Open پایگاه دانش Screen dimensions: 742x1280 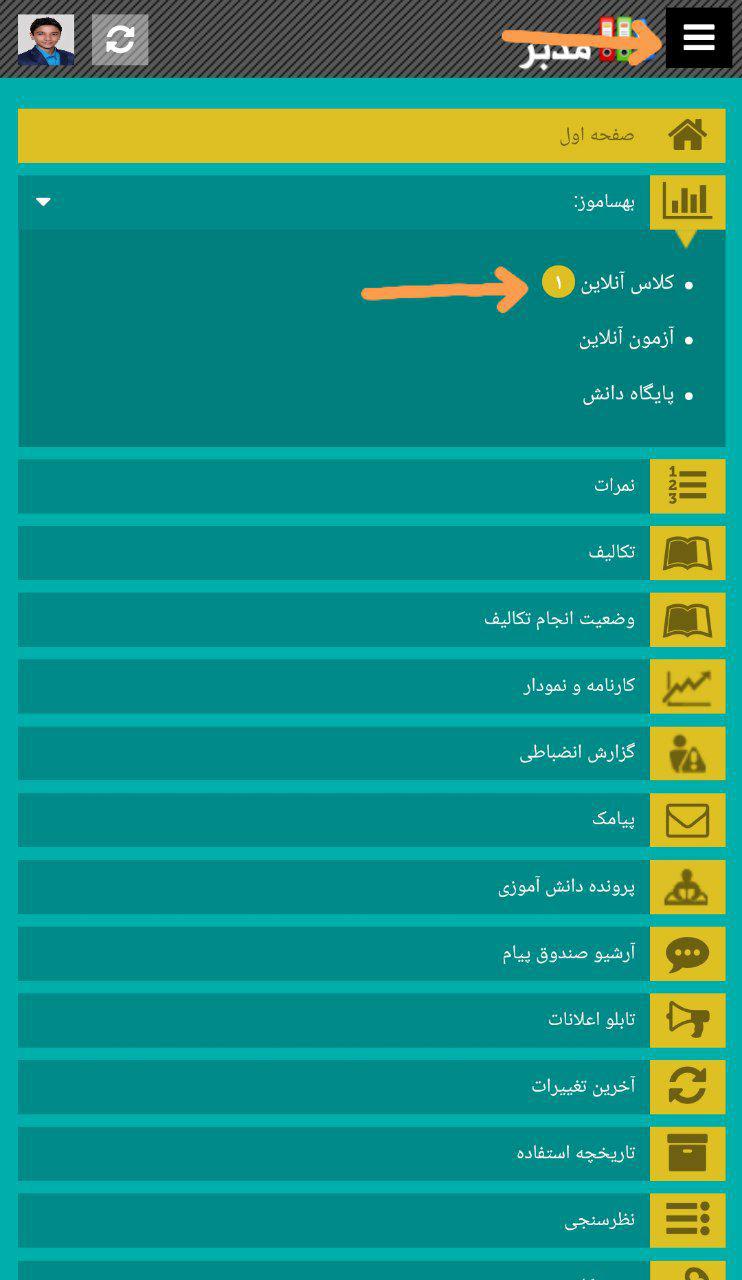(x=628, y=394)
